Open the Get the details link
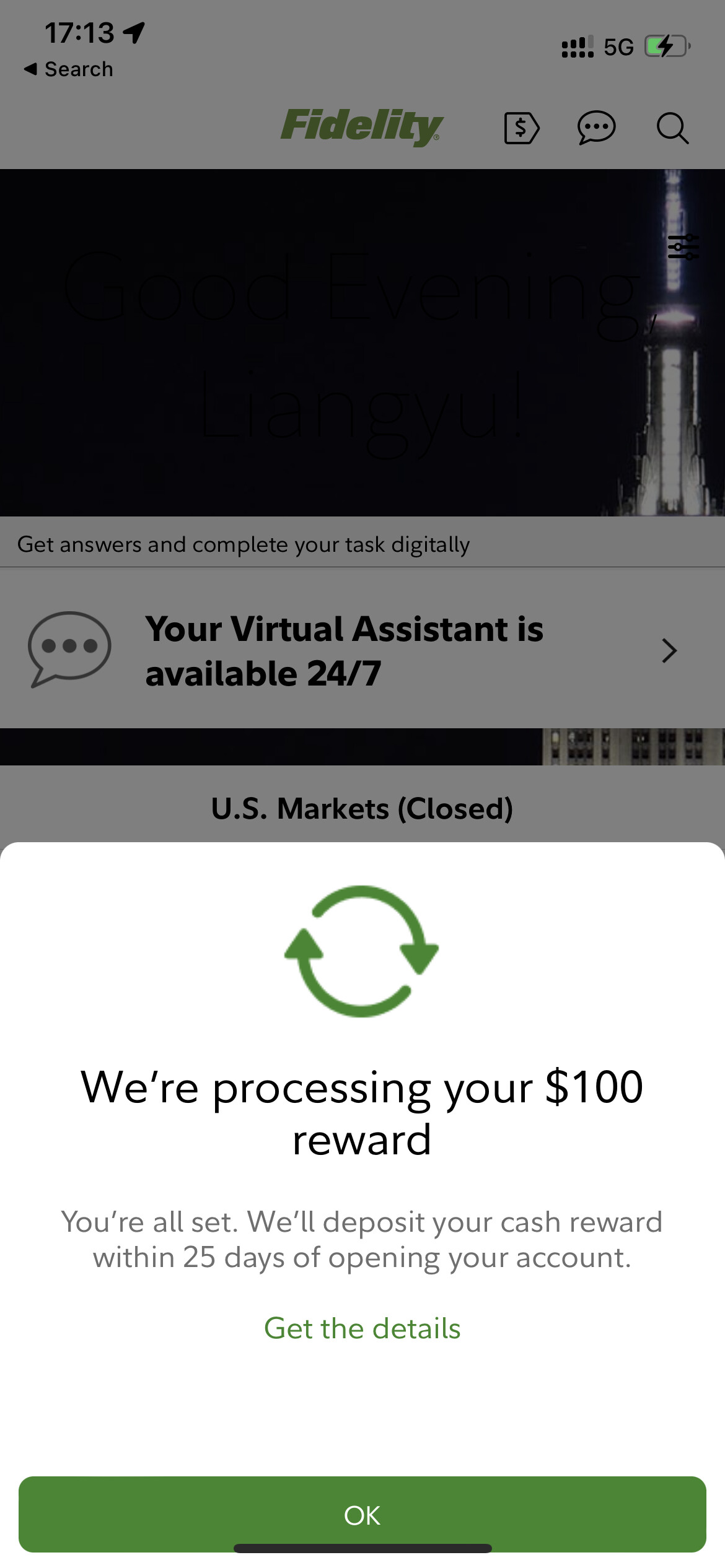The image size is (725, 1568). 362,1329
